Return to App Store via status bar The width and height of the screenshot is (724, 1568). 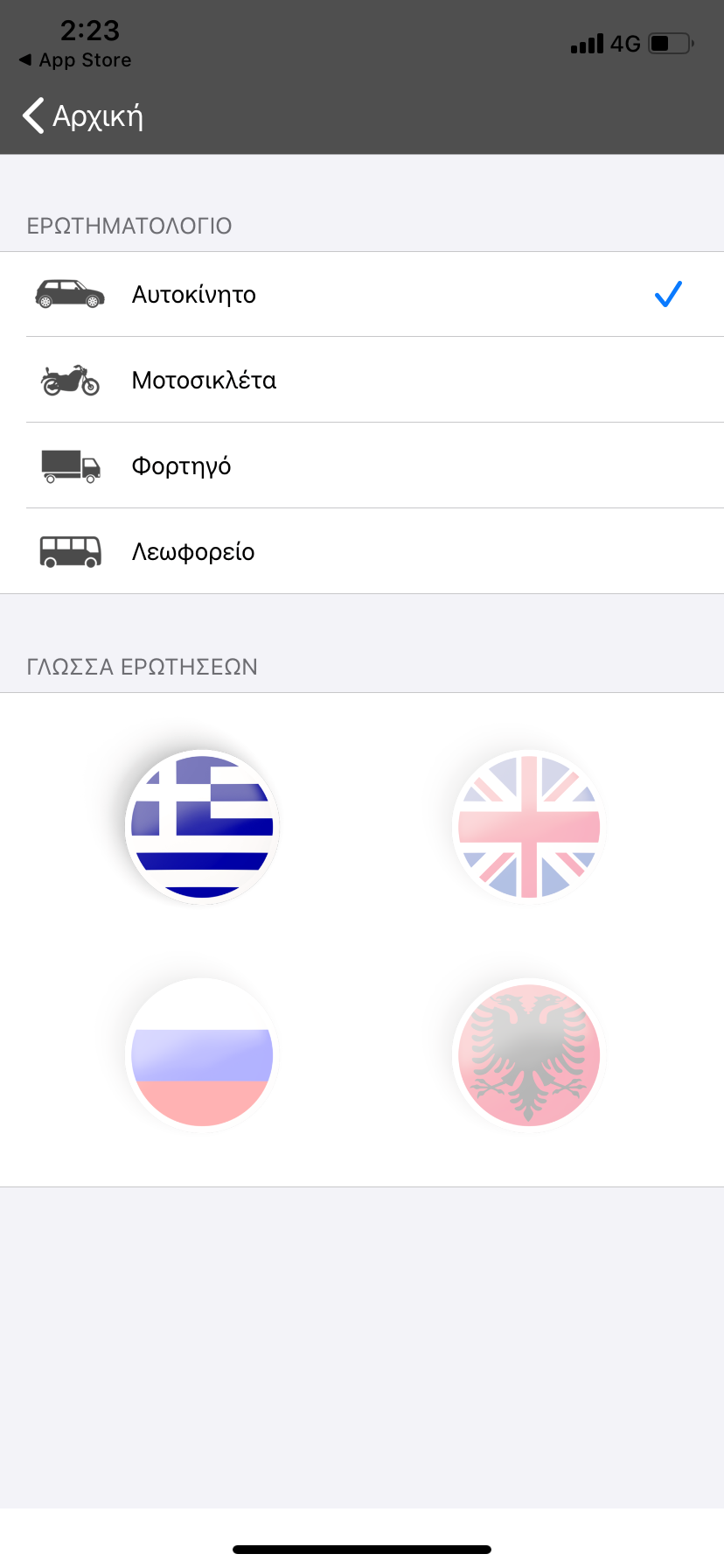pos(75,60)
